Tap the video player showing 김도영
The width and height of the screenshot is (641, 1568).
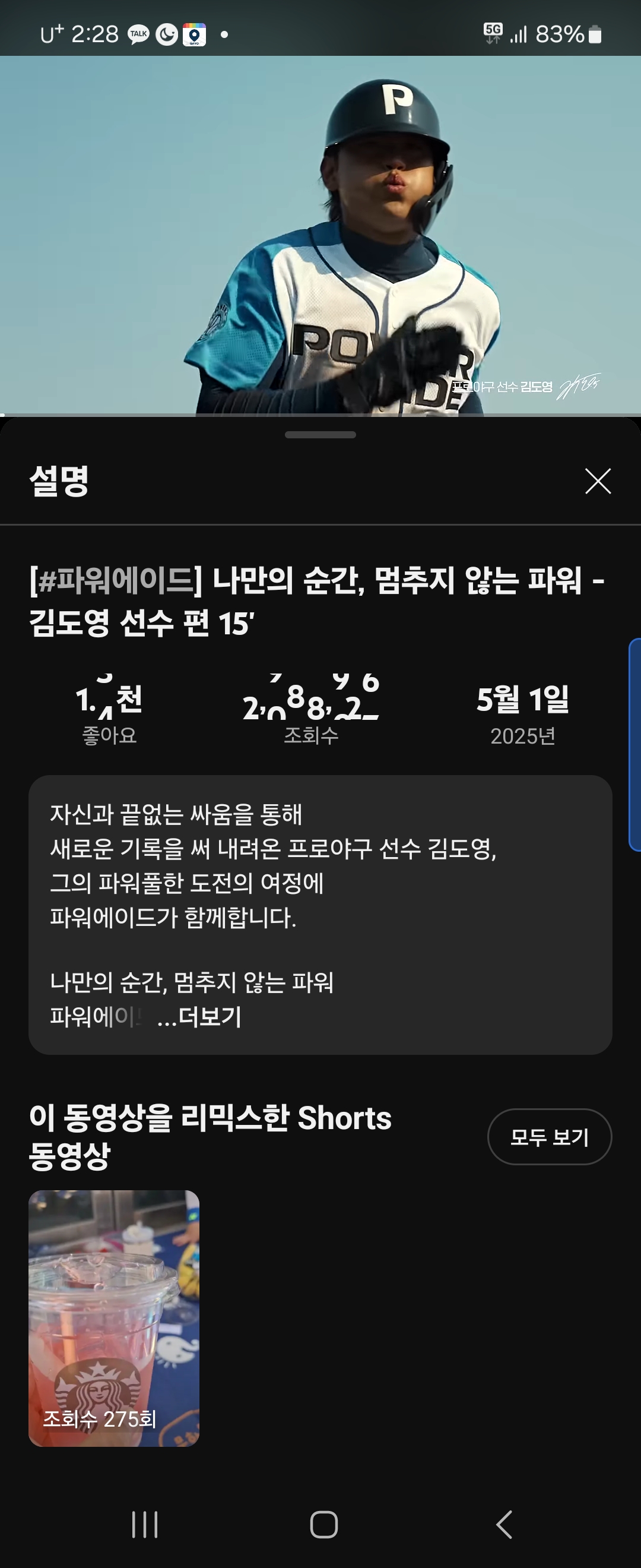click(320, 235)
